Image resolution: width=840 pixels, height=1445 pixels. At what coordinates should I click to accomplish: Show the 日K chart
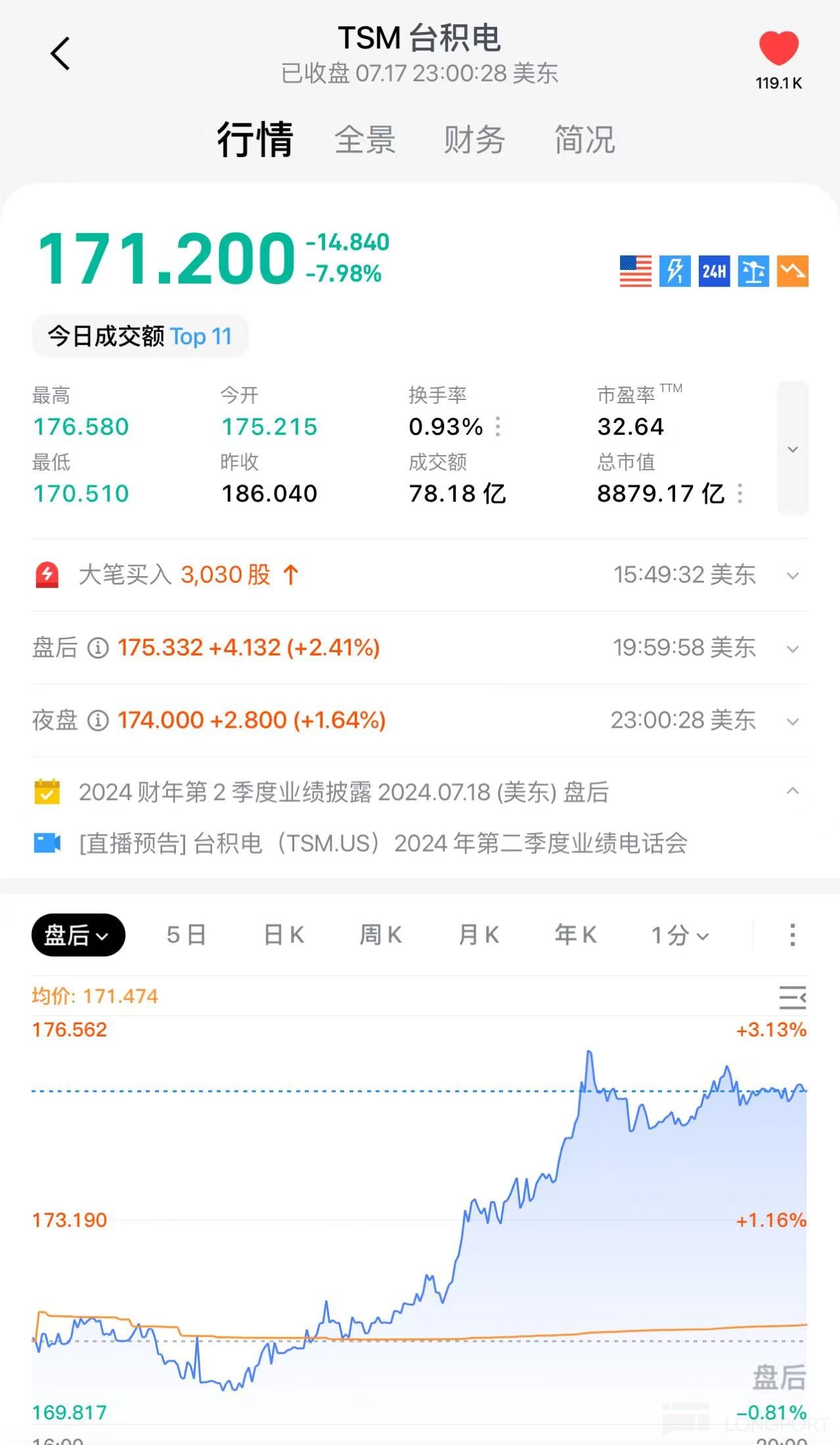(x=284, y=935)
